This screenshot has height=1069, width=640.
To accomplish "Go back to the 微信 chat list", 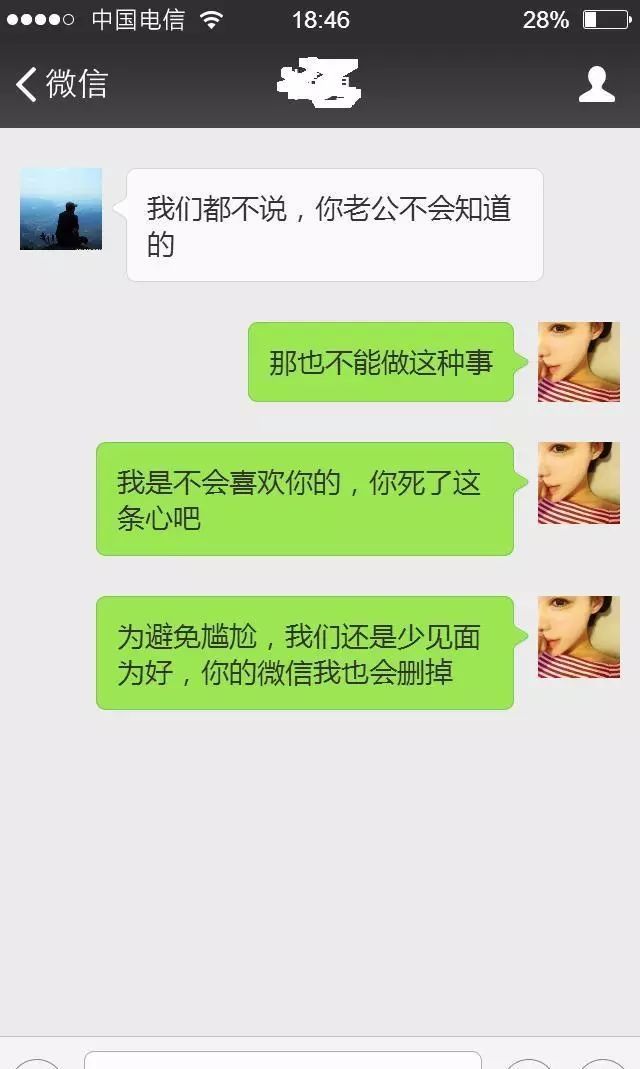I will click(60, 84).
